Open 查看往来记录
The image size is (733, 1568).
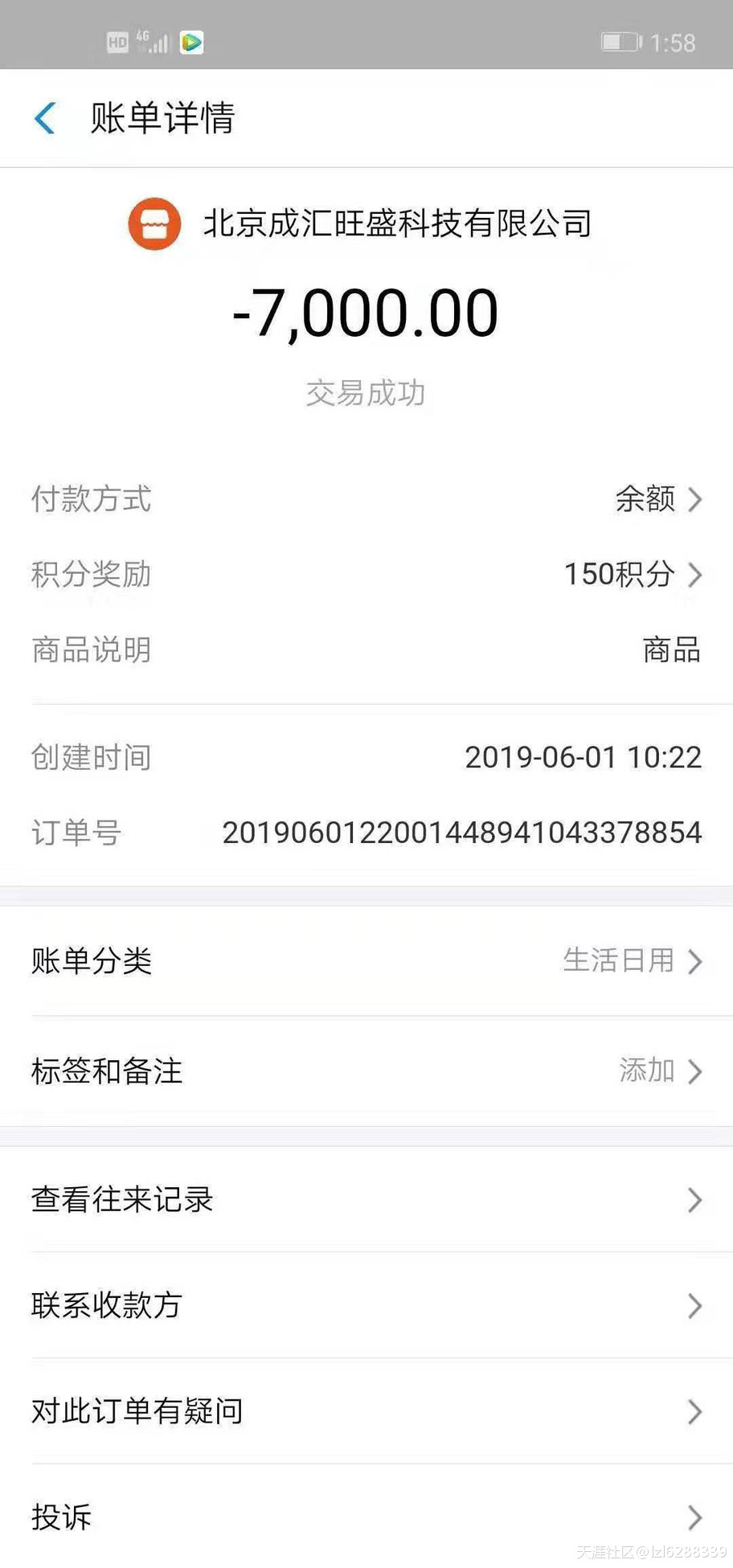click(x=366, y=1199)
